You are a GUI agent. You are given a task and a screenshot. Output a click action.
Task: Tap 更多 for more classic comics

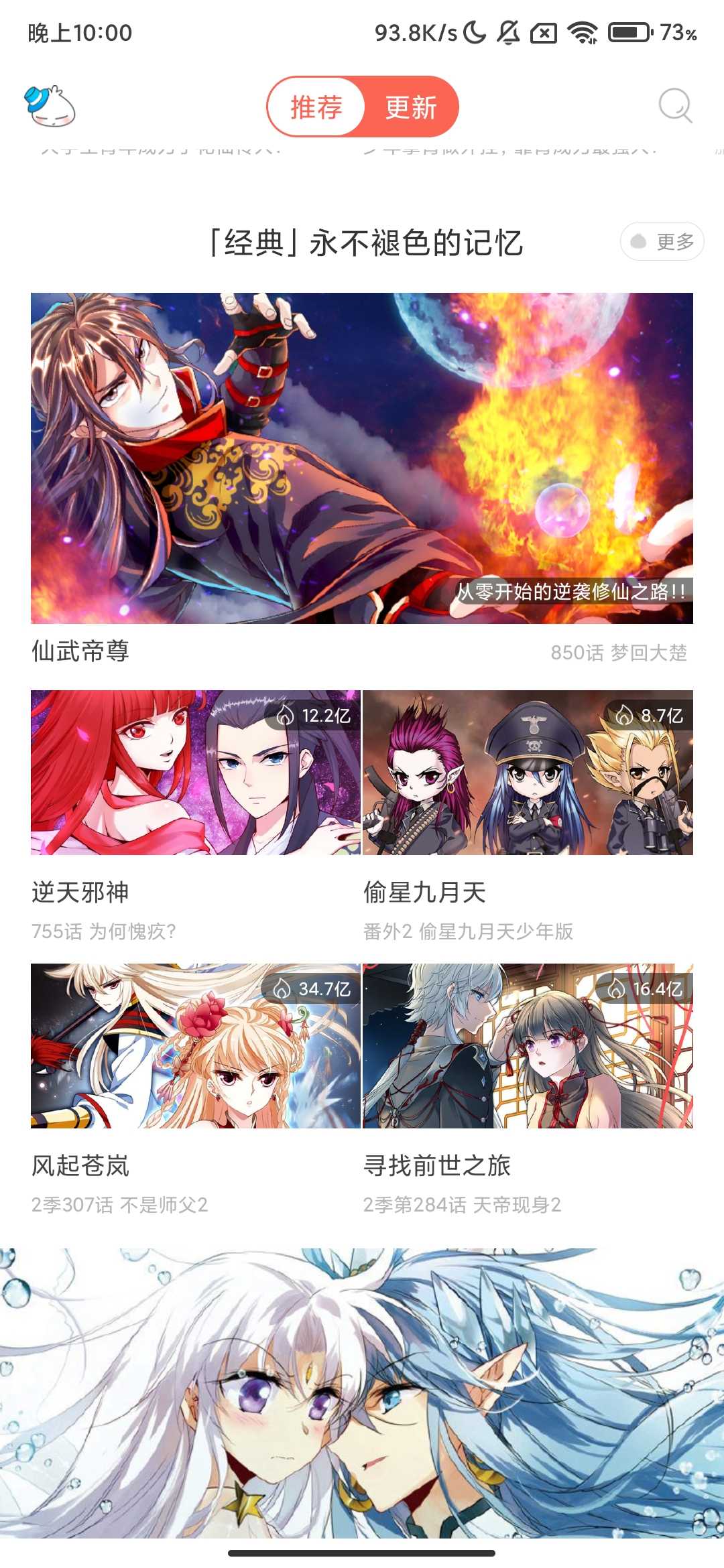(662, 241)
